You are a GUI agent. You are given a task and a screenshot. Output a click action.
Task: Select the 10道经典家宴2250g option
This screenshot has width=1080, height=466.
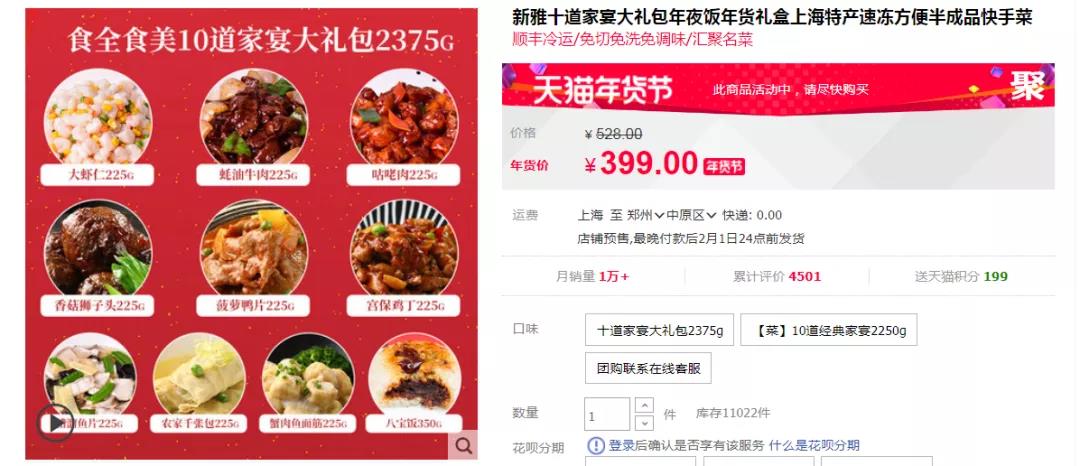(x=828, y=330)
